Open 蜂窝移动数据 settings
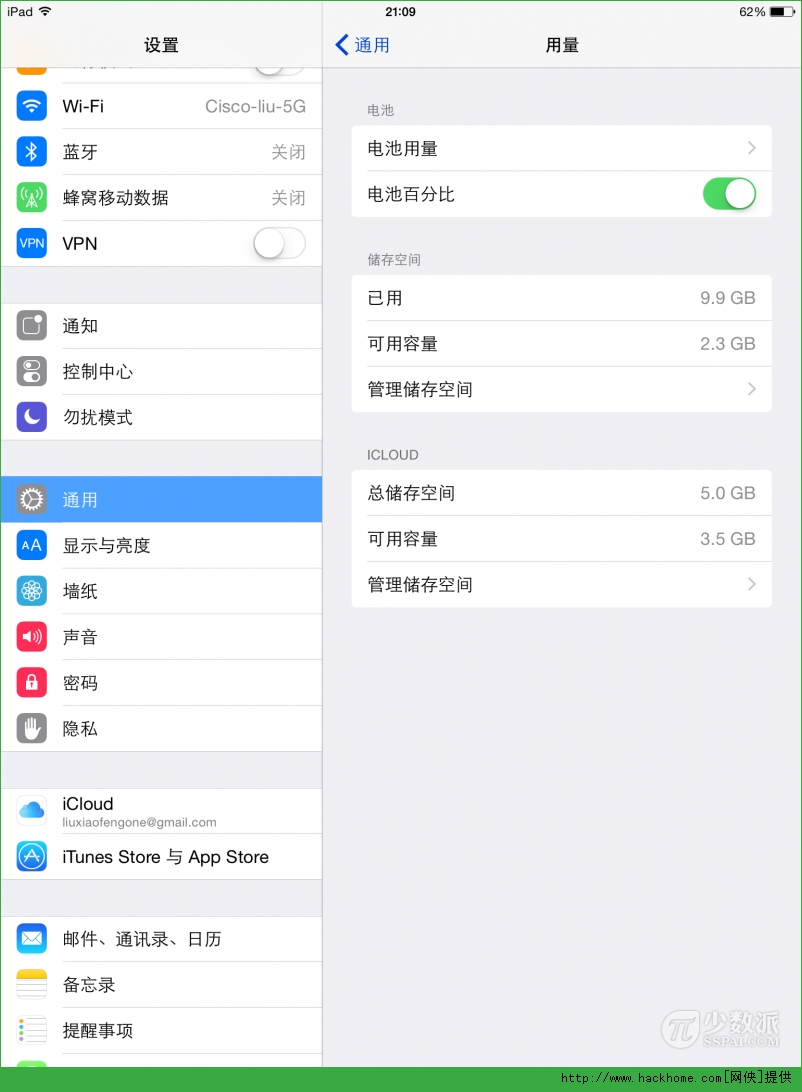This screenshot has height=1092, width=802. click(x=161, y=198)
